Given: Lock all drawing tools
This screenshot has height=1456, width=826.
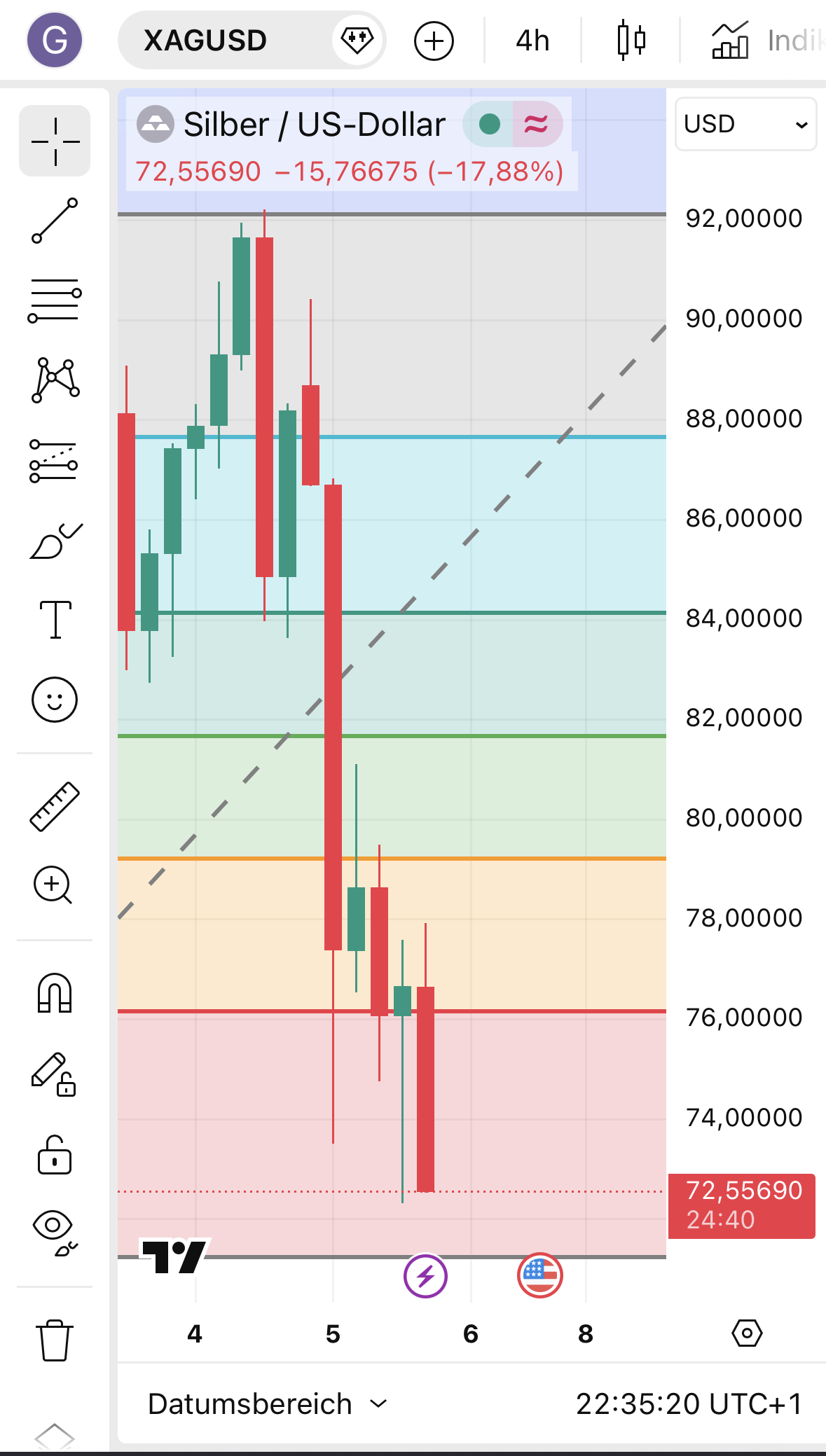Looking at the screenshot, I should 55,1156.
